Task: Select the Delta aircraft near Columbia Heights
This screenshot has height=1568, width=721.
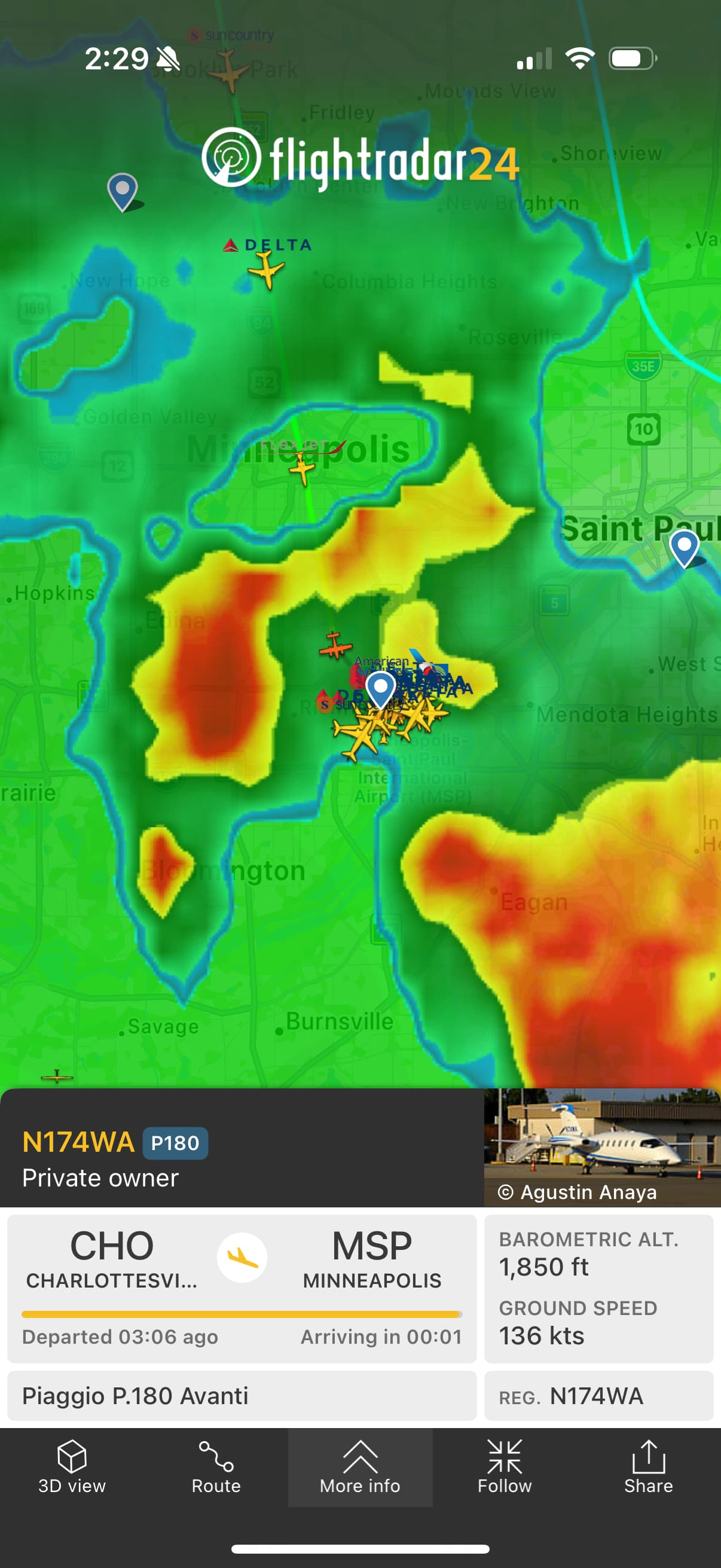Action: coord(266,269)
